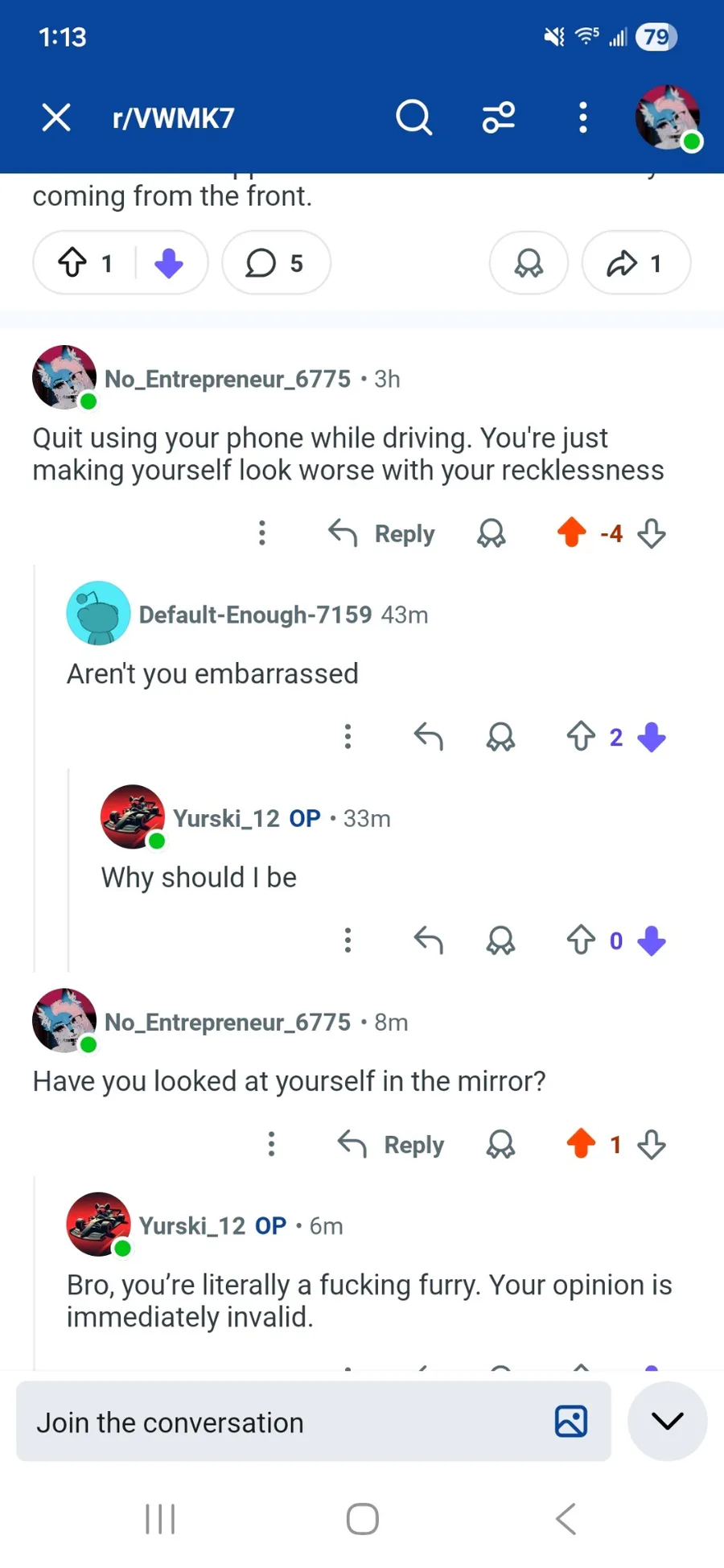Downvote the 'Quit using your phone' comment
The width and height of the screenshot is (724, 1568).
pos(652,533)
